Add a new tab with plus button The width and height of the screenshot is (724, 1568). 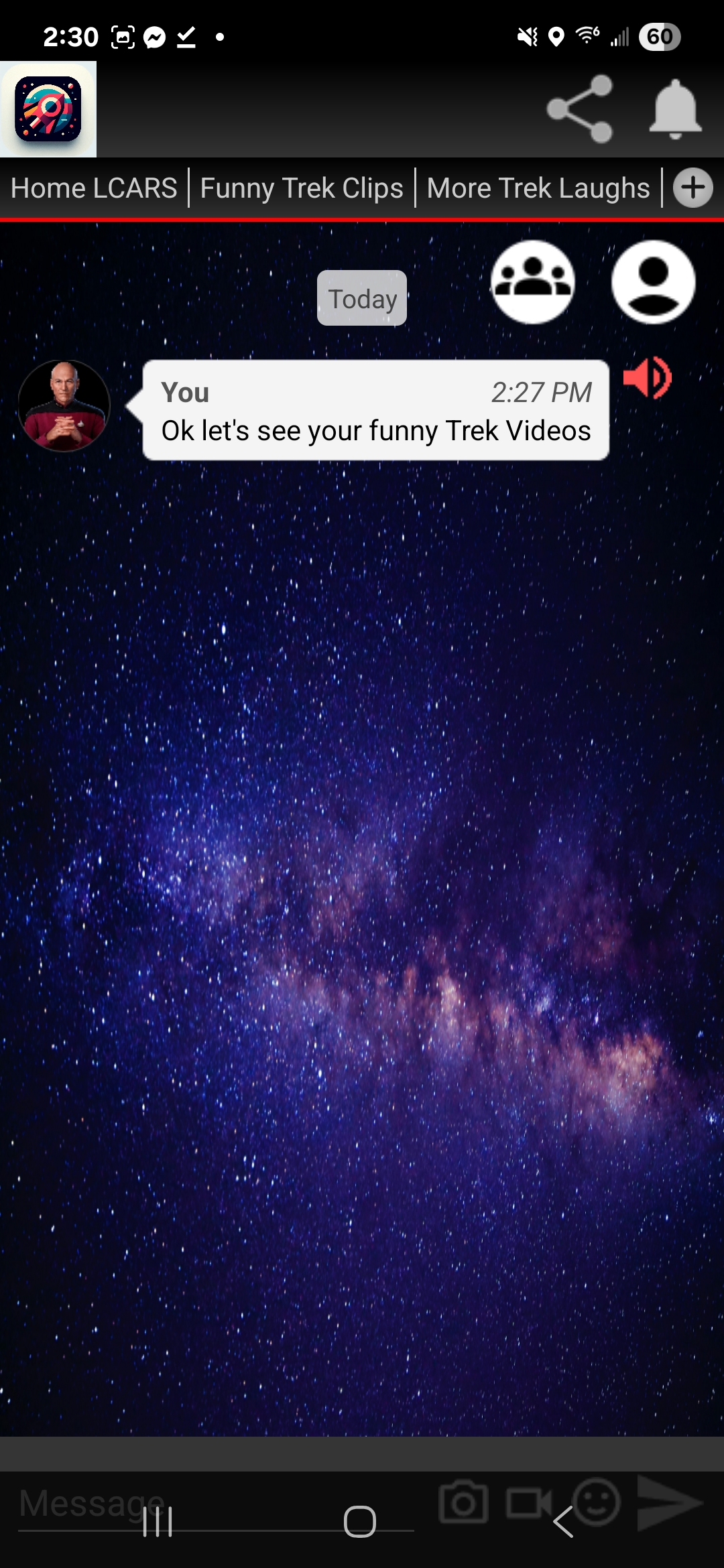[692, 188]
